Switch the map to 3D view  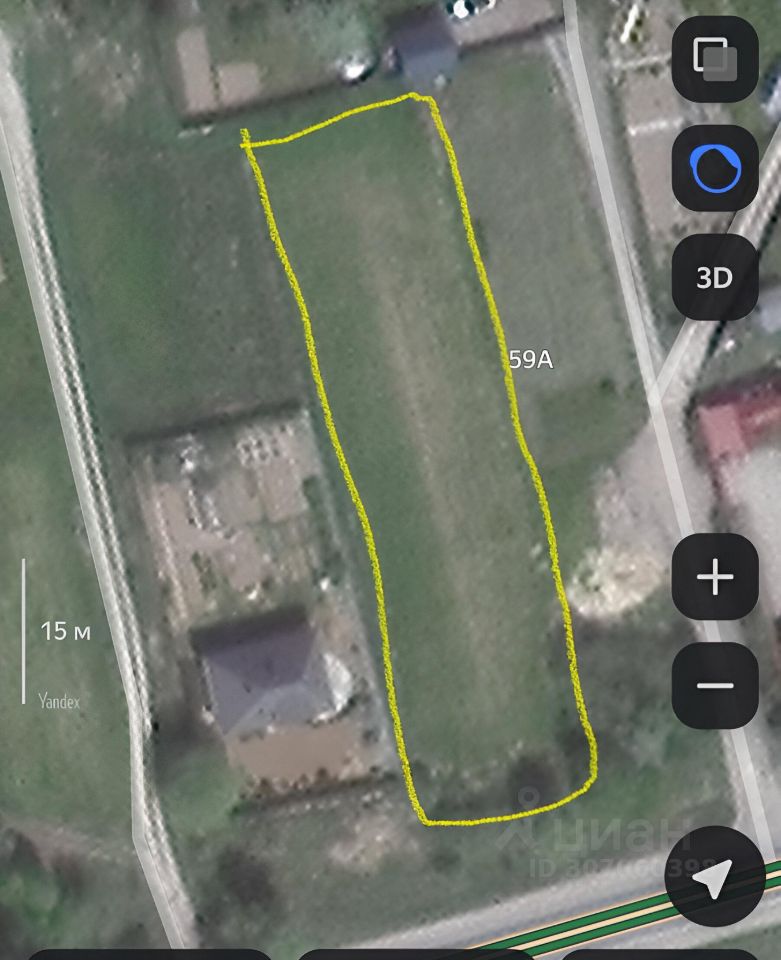point(714,277)
